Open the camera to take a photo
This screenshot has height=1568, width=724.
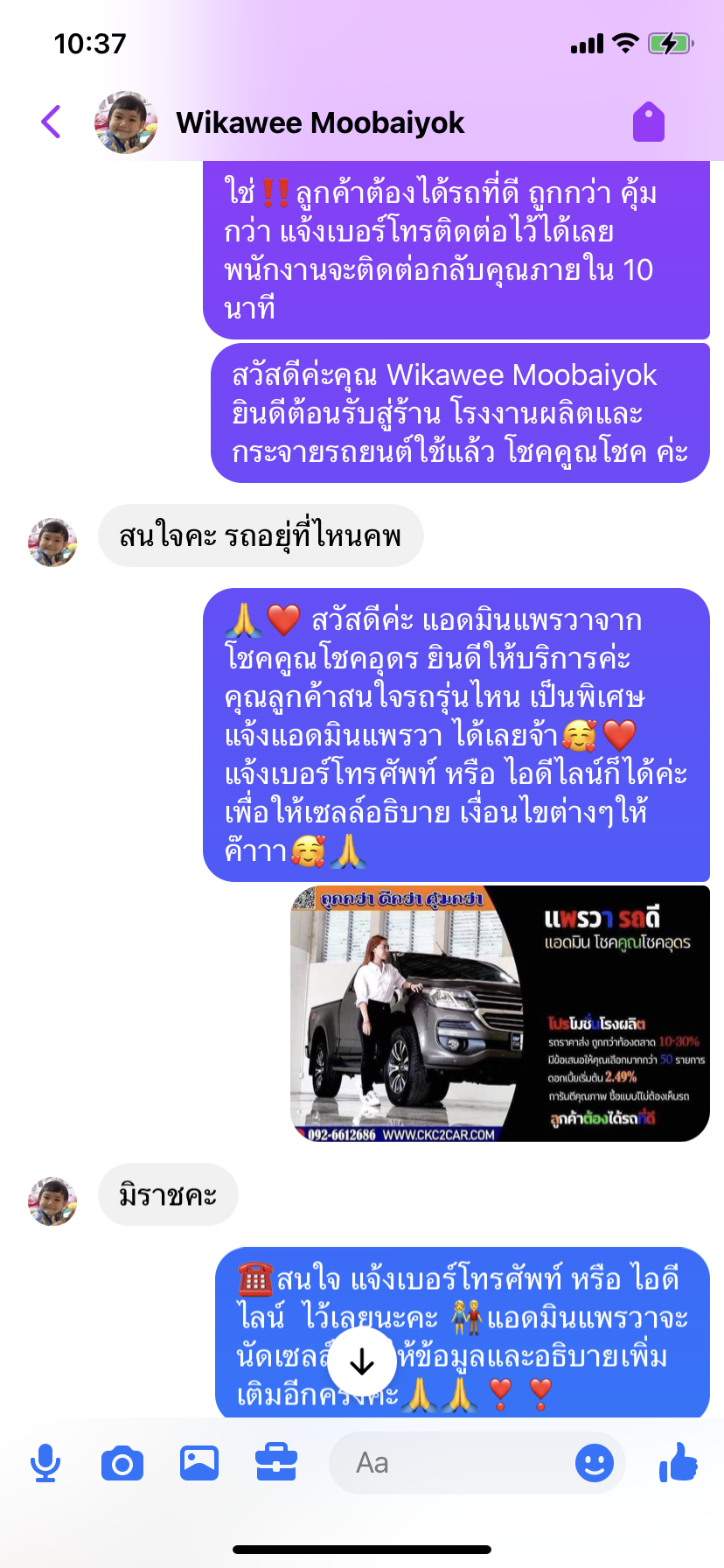pyautogui.click(x=122, y=1463)
